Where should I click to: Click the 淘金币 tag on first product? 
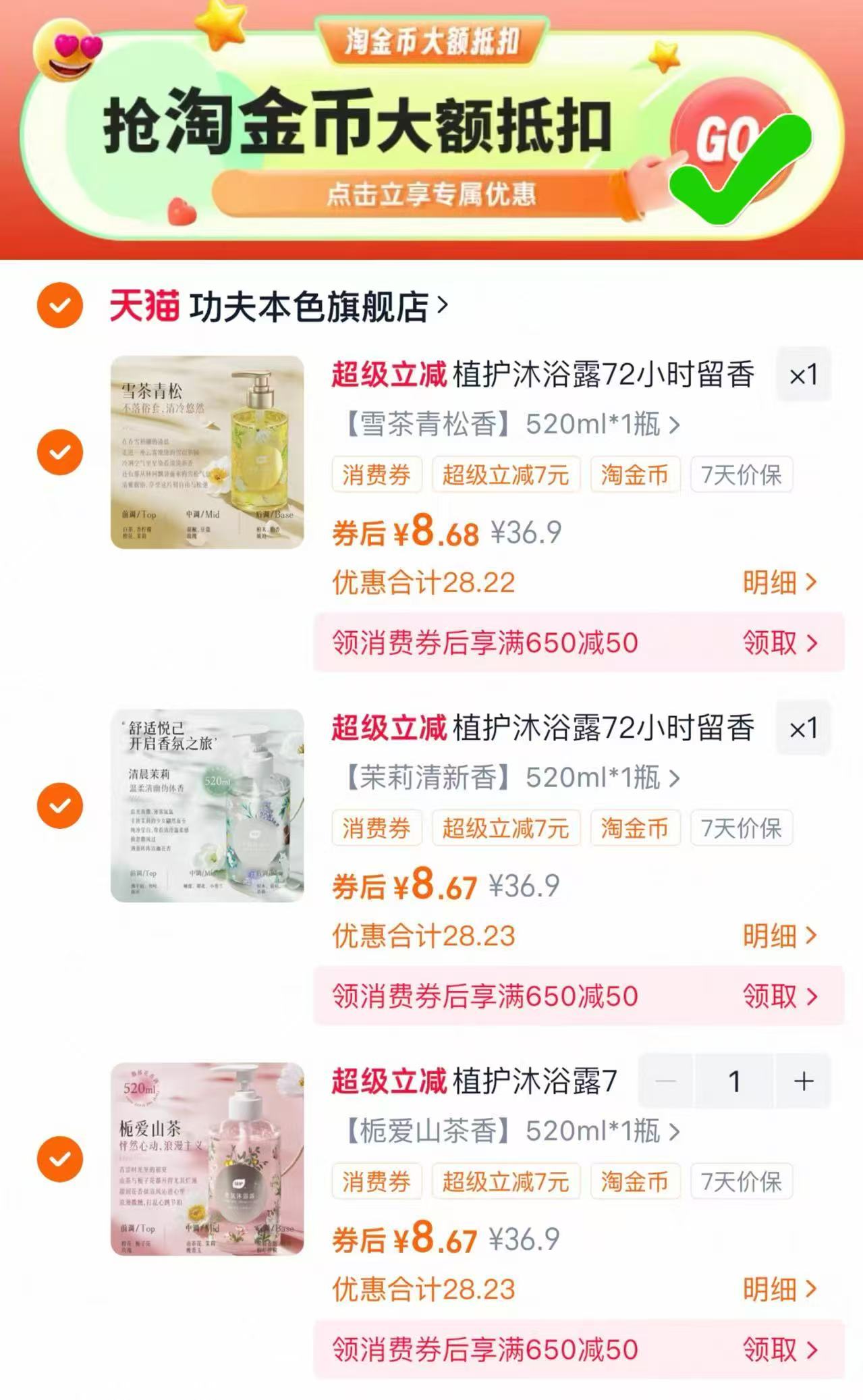tap(633, 475)
